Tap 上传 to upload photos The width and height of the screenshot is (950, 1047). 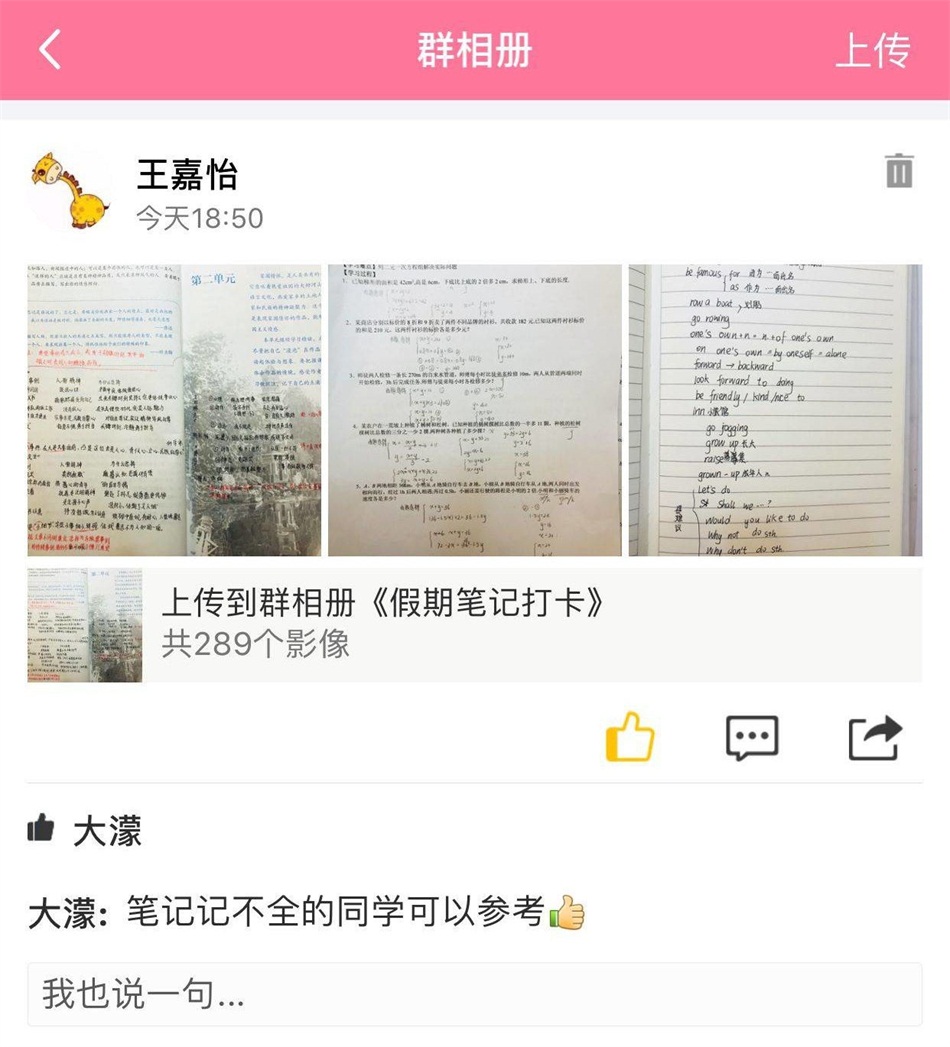[x=872, y=50]
